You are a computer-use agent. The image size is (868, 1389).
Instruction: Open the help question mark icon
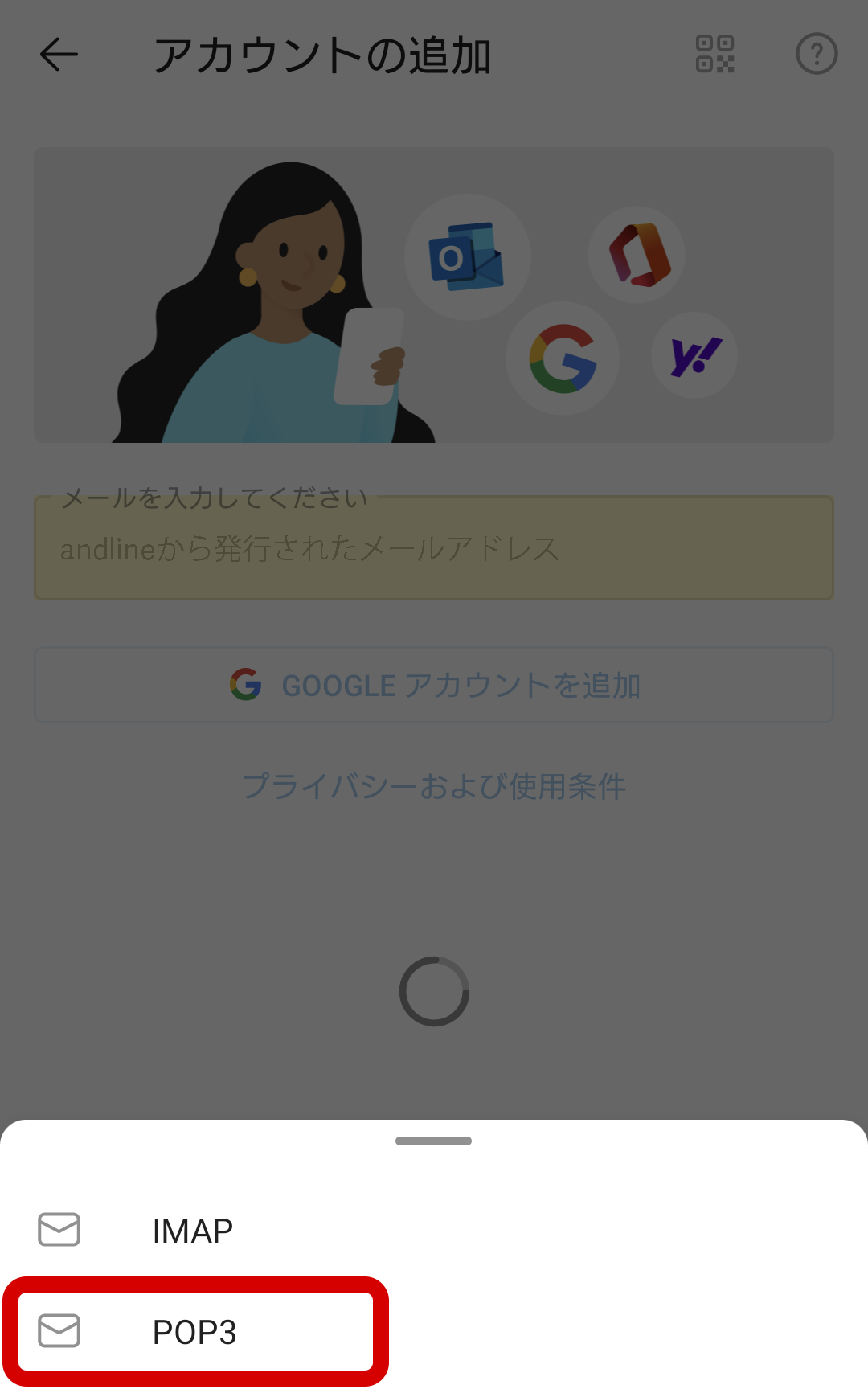click(817, 55)
